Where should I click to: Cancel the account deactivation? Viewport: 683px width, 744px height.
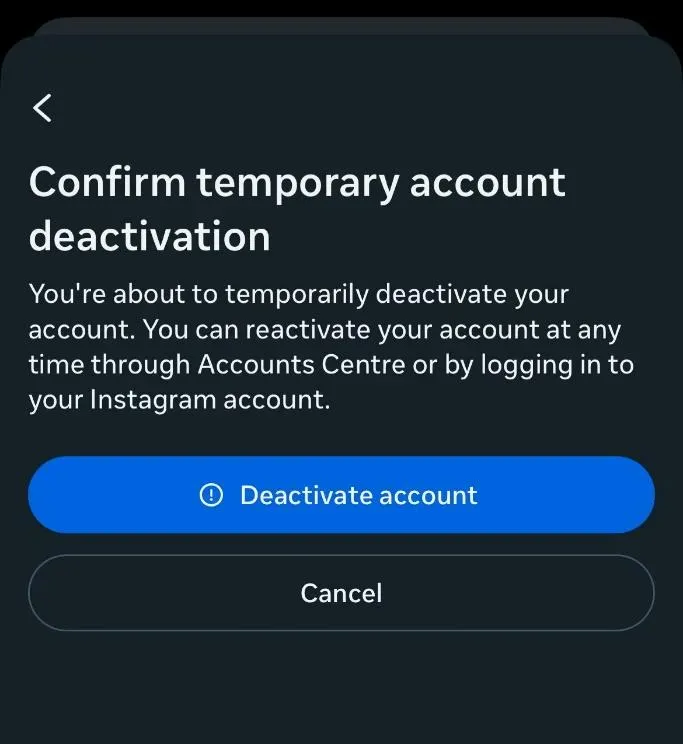point(341,593)
